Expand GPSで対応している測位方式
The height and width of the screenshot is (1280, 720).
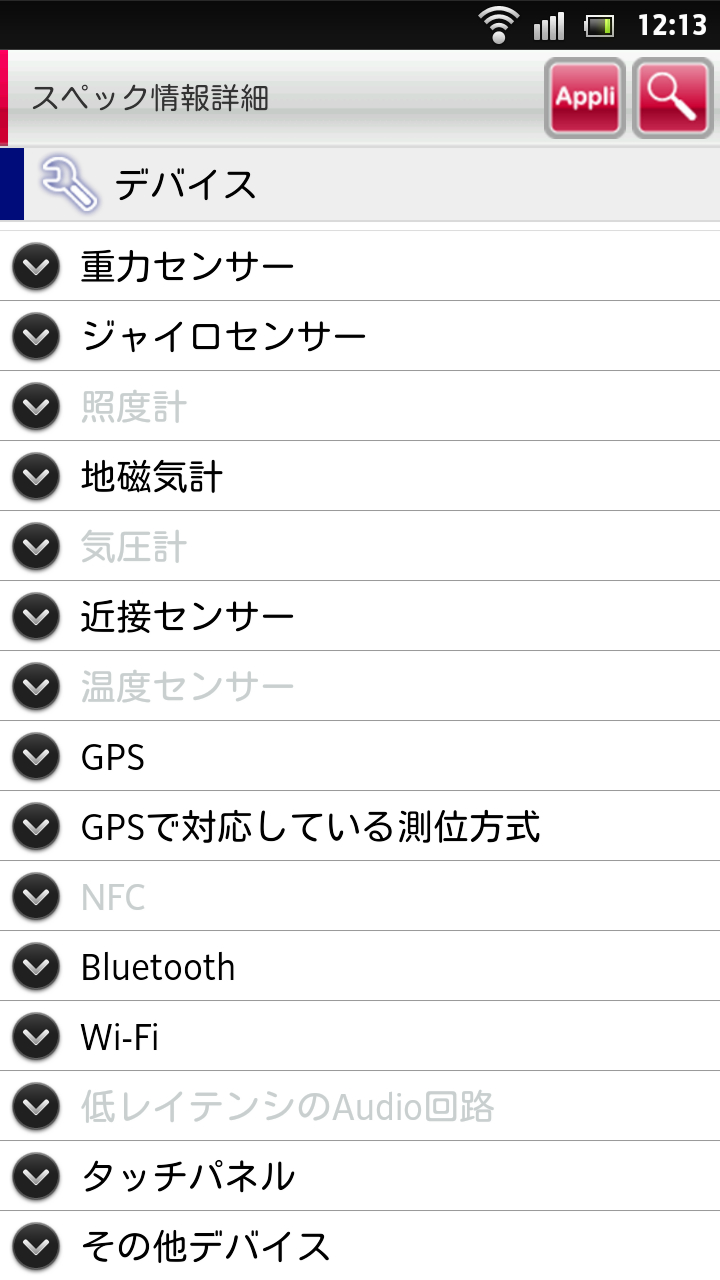360,826
